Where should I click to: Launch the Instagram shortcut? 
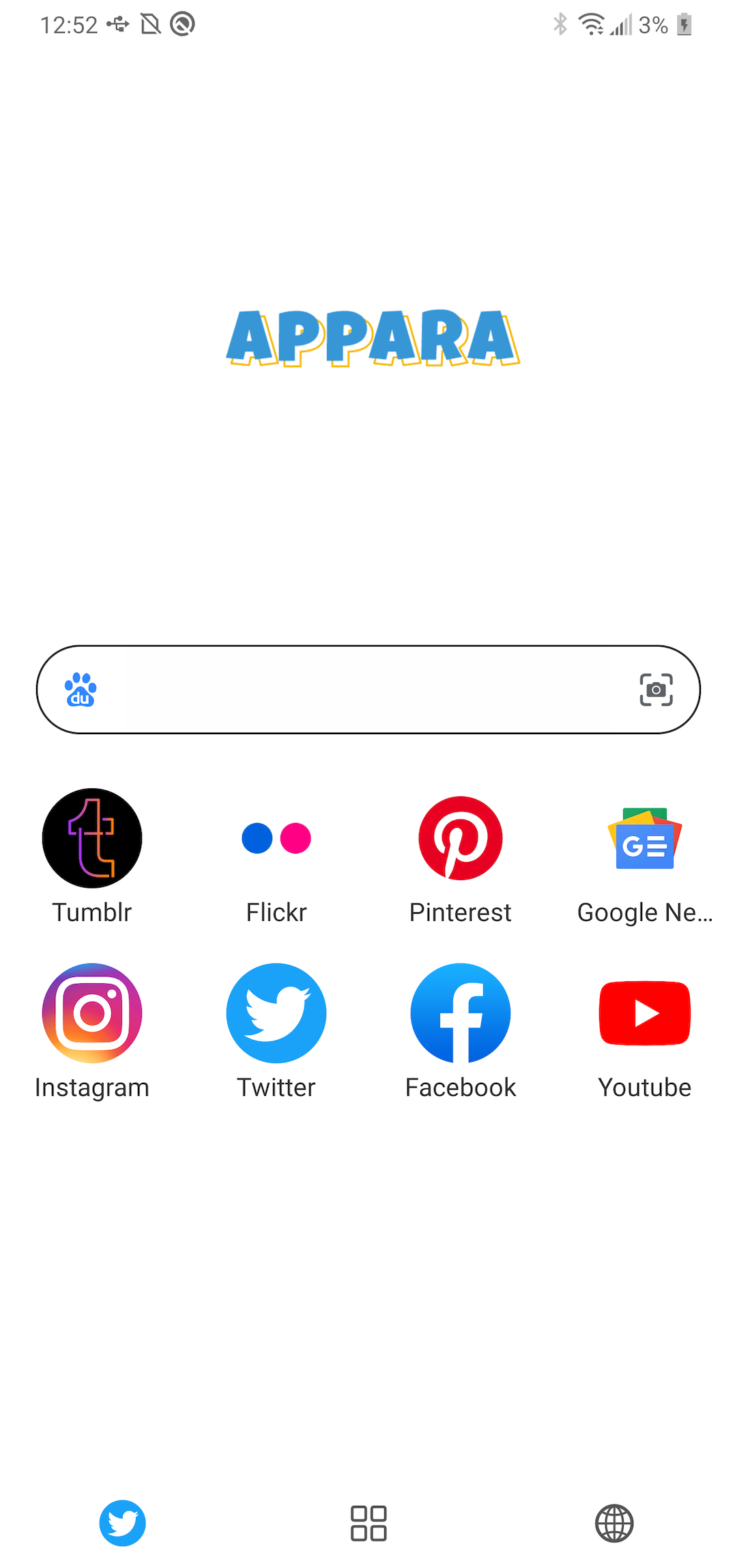[92, 1013]
